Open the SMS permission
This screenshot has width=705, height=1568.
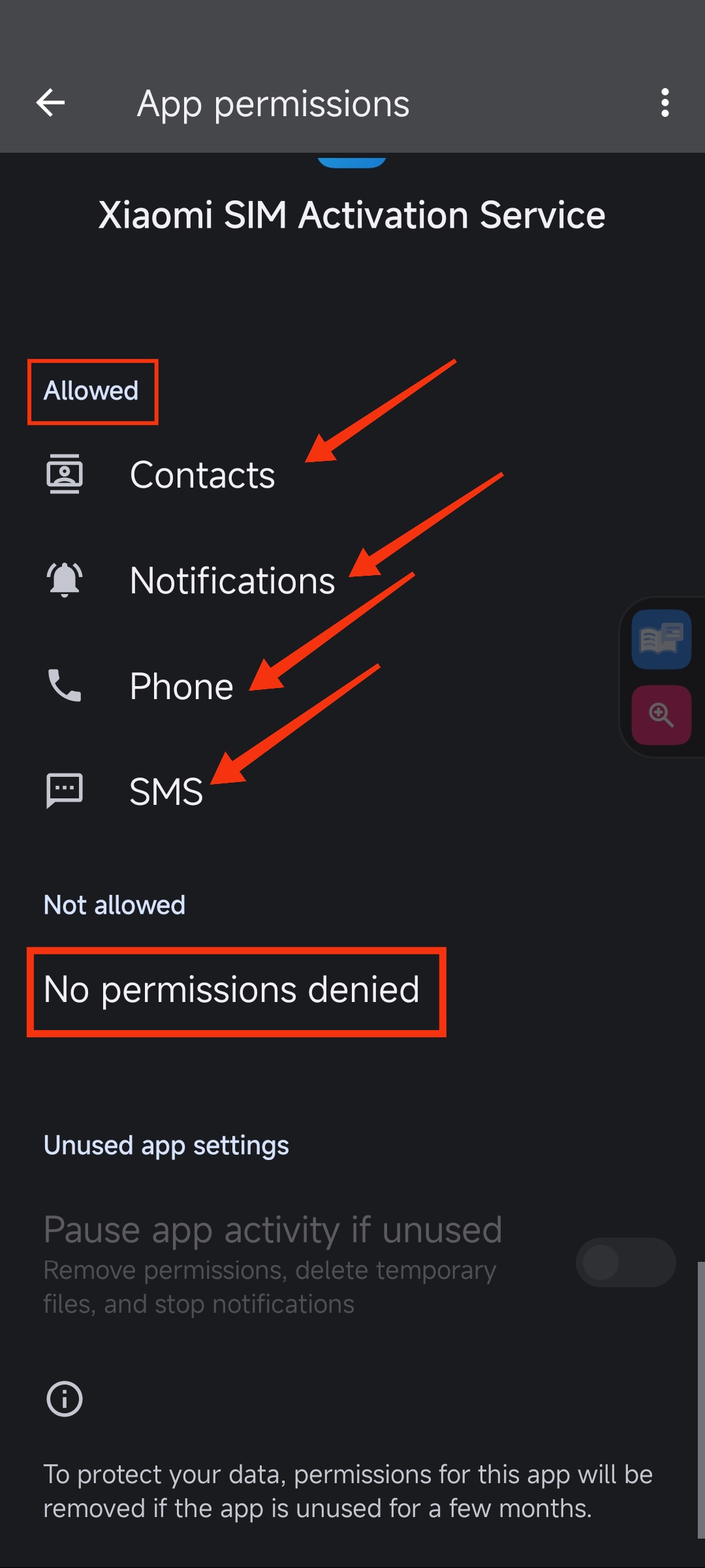352,792
